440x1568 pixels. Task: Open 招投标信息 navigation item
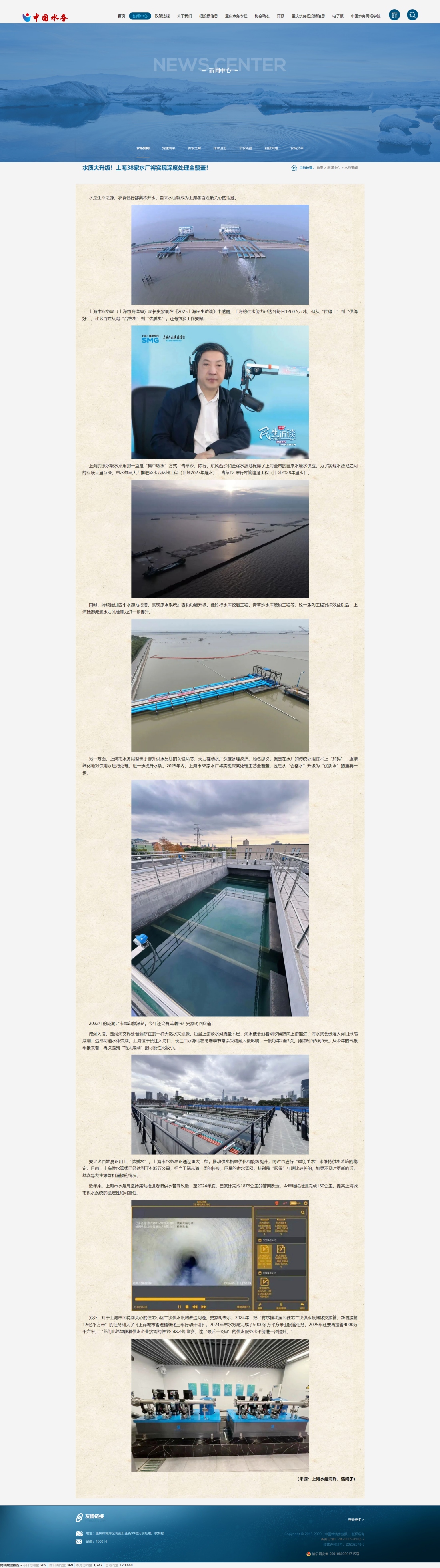[208, 16]
